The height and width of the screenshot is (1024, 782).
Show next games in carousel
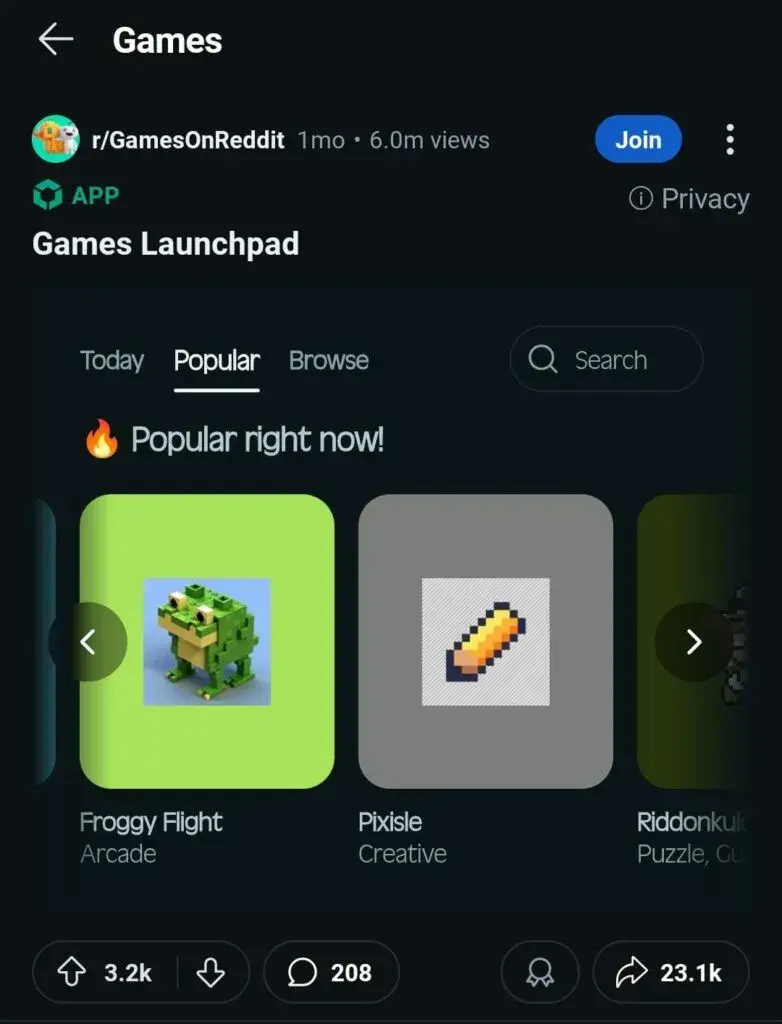[x=694, y=642]
